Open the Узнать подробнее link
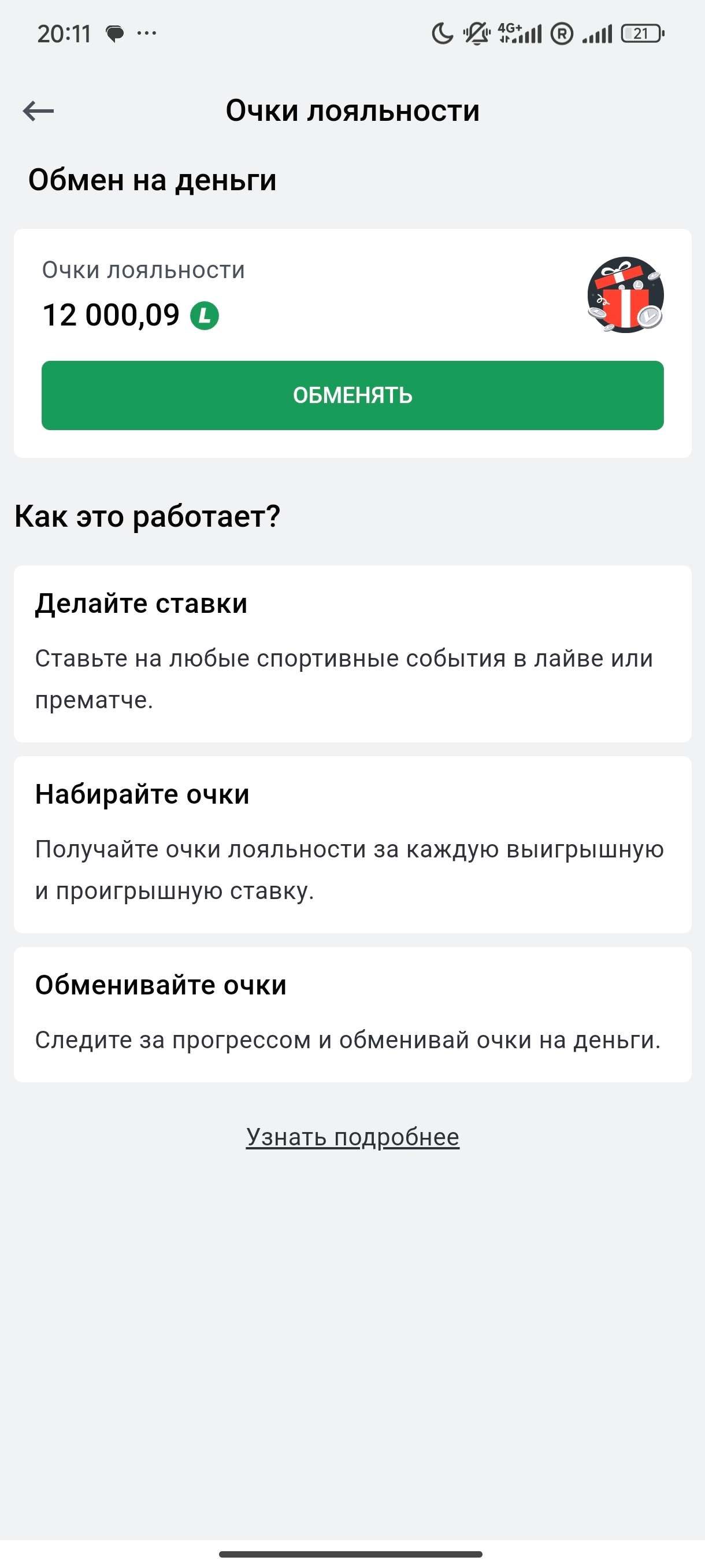The image size is (705, 1568). tap(352, 1137)
